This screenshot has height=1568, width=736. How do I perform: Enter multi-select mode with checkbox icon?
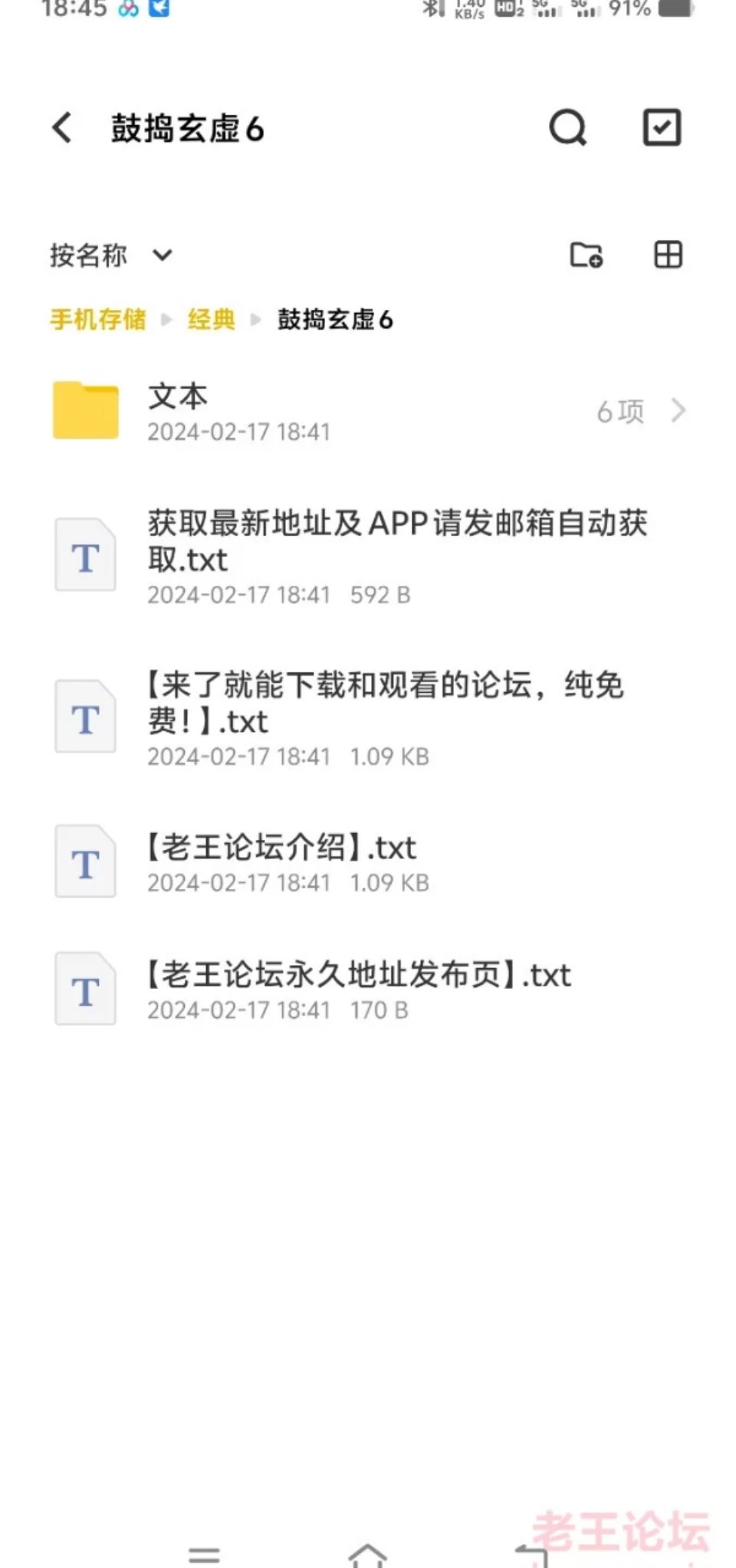(x=662, y=127)
